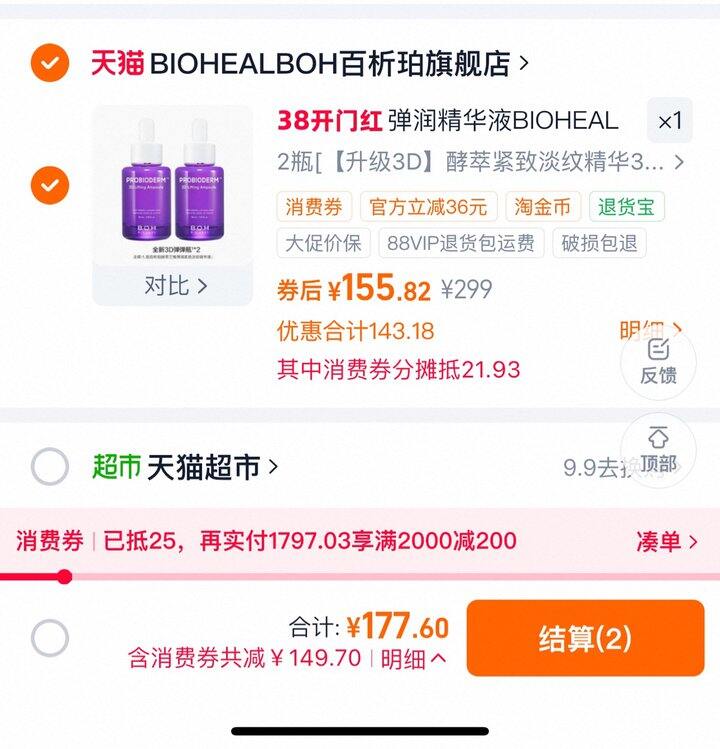
Task: Tap 凑单 to add more items
Action: [666, 542]
